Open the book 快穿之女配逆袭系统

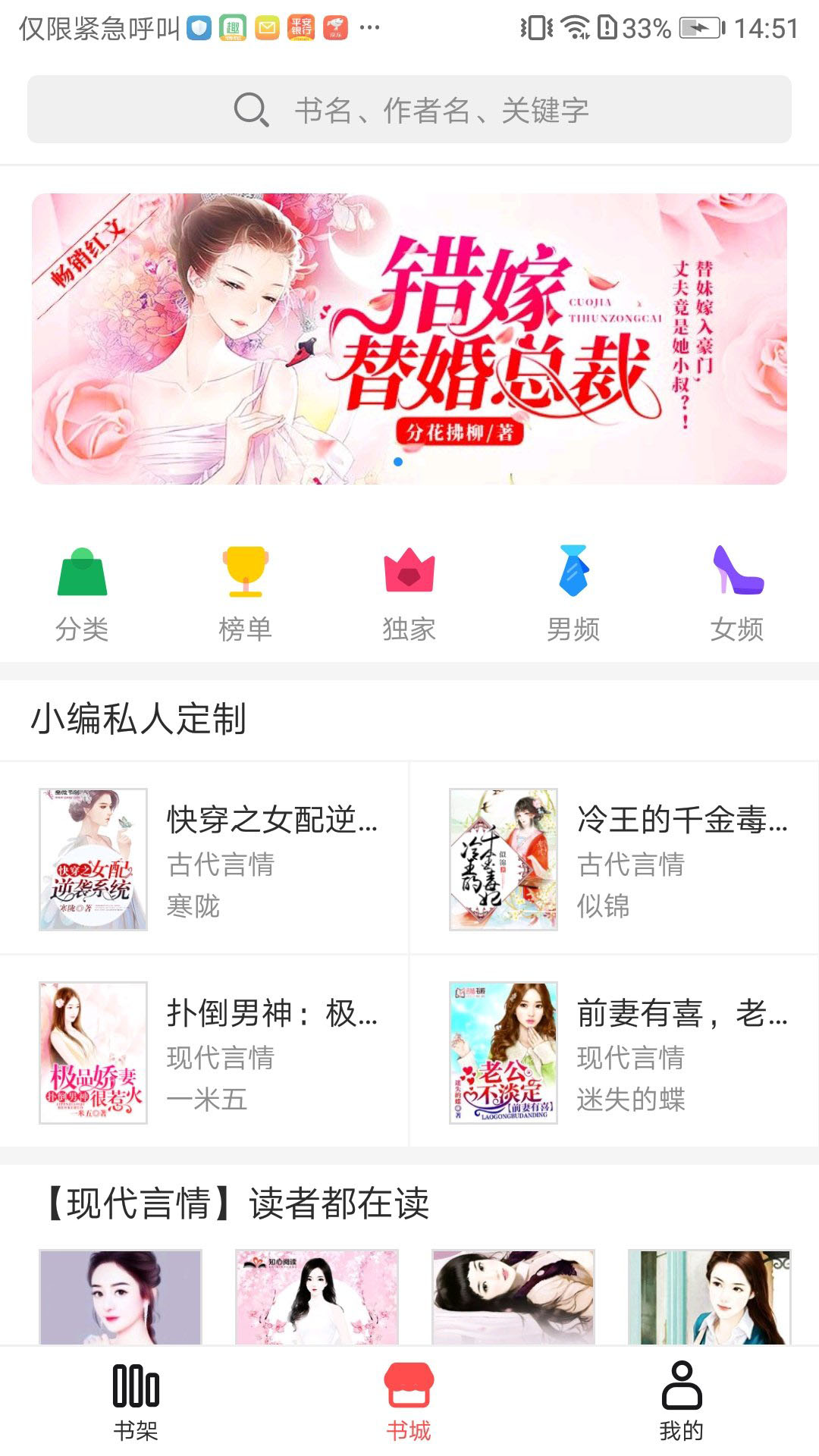click(x=205, y=858)
